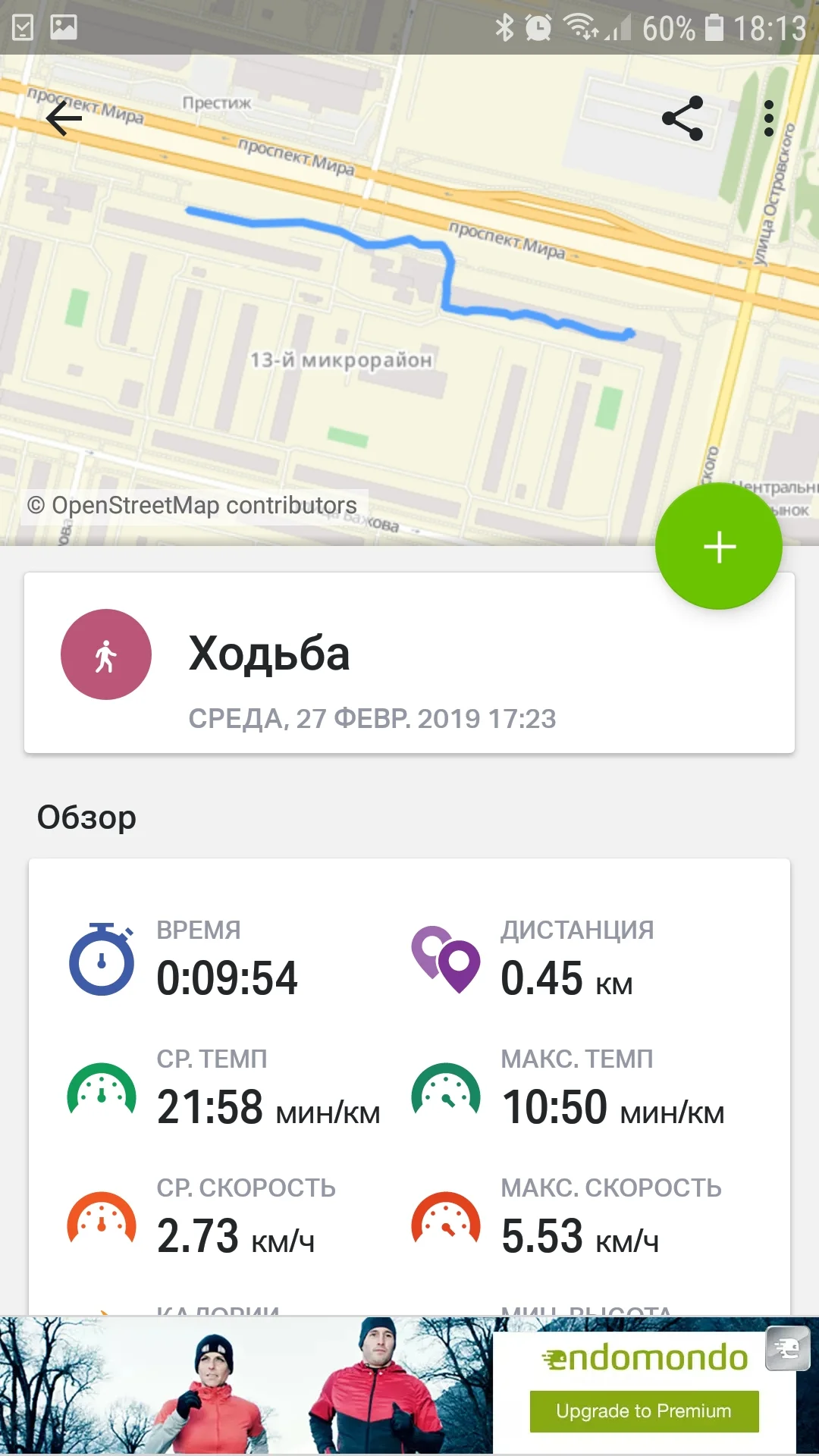819x1456 pixels.
Task: Go back using the arrow icon
Action: point(64,118)
